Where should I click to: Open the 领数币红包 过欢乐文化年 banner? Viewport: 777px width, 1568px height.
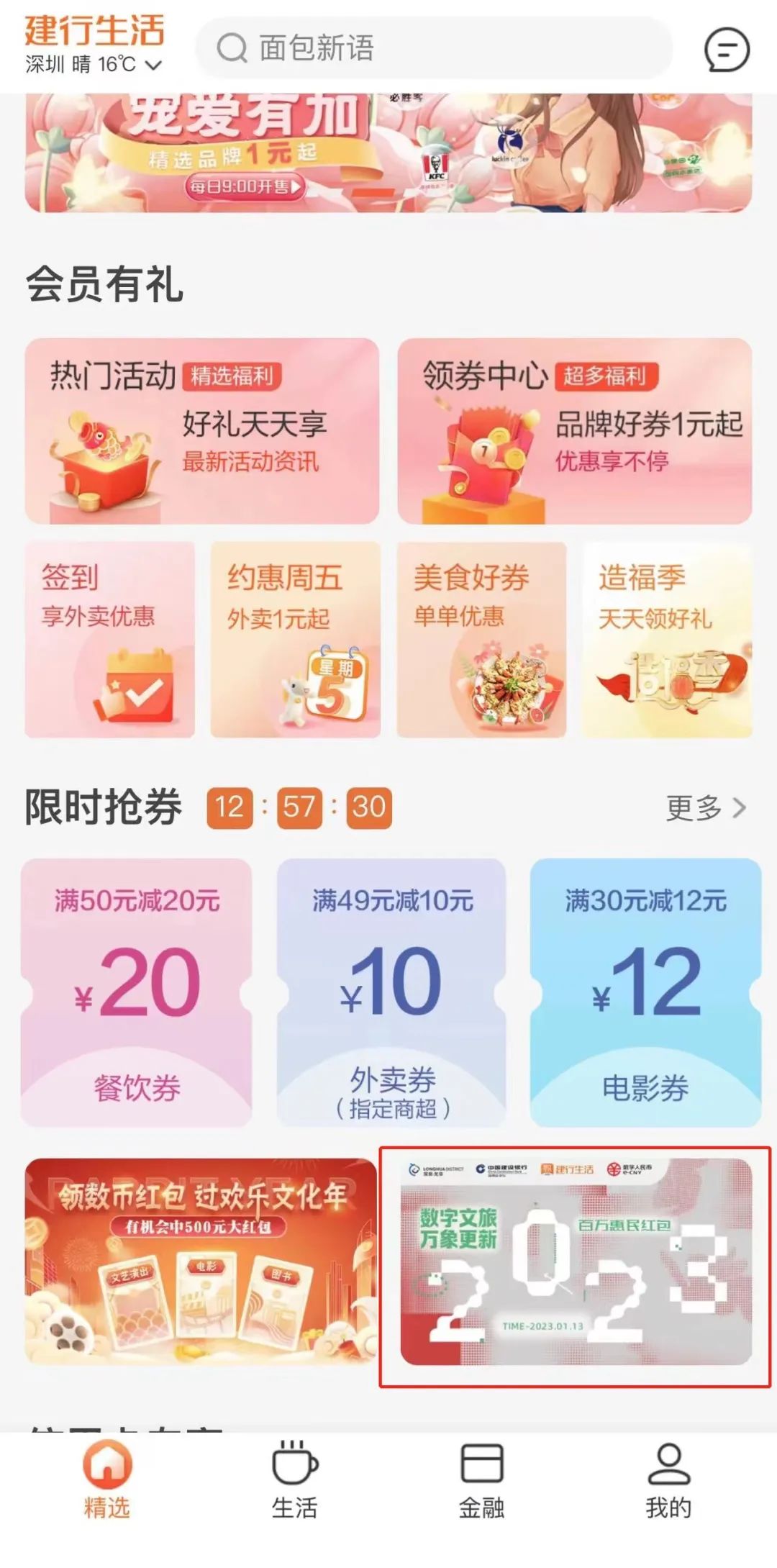point(201,1261)
